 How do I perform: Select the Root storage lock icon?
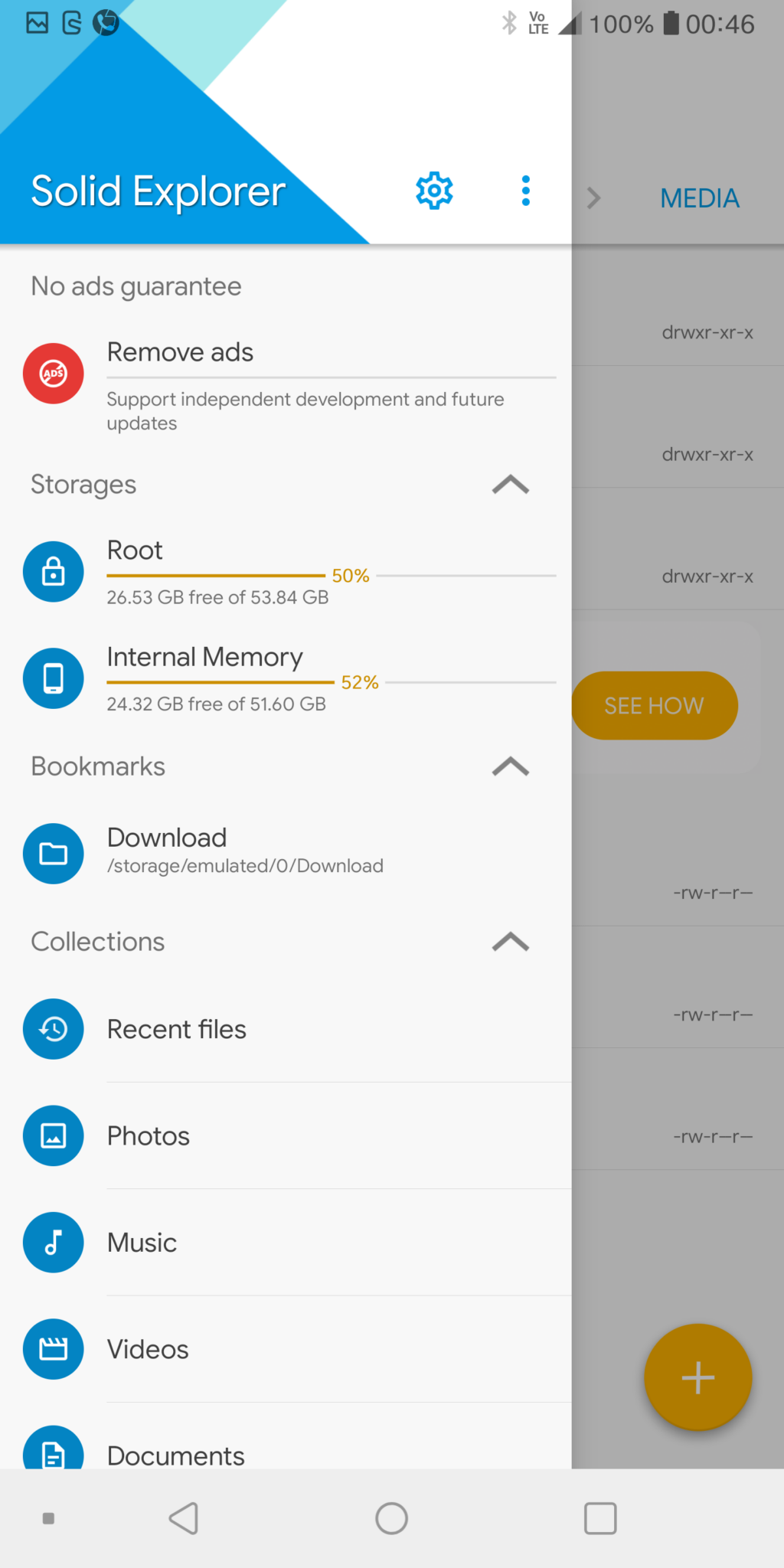[53, 571]
